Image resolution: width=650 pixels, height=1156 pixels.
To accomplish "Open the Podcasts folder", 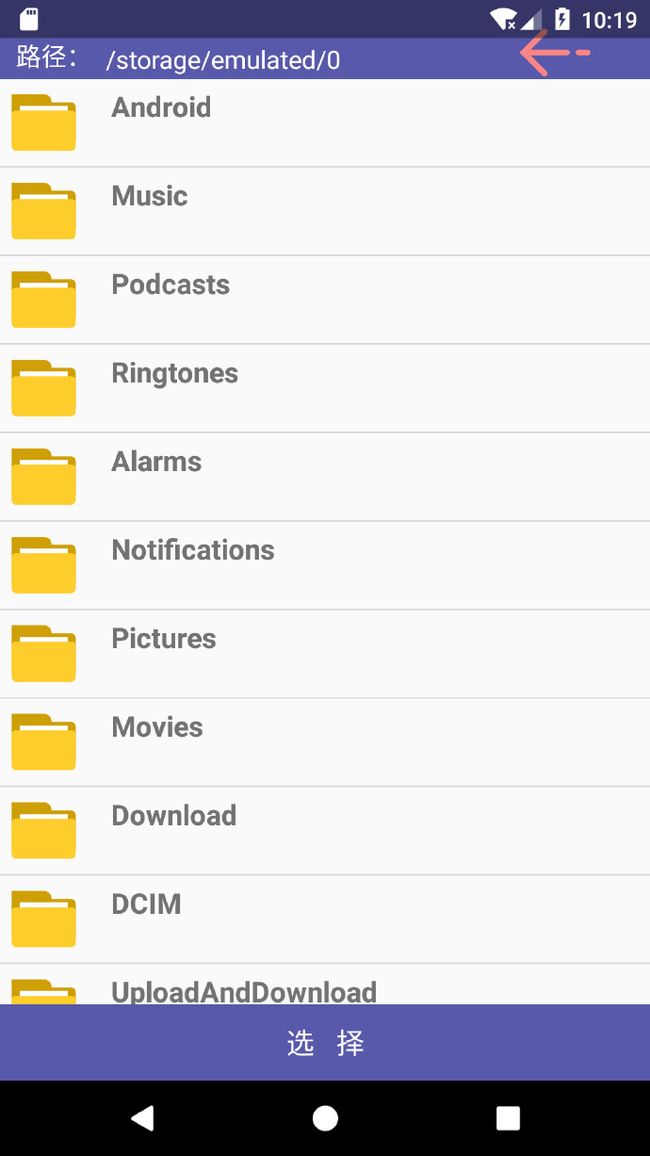I will (325, 299).
